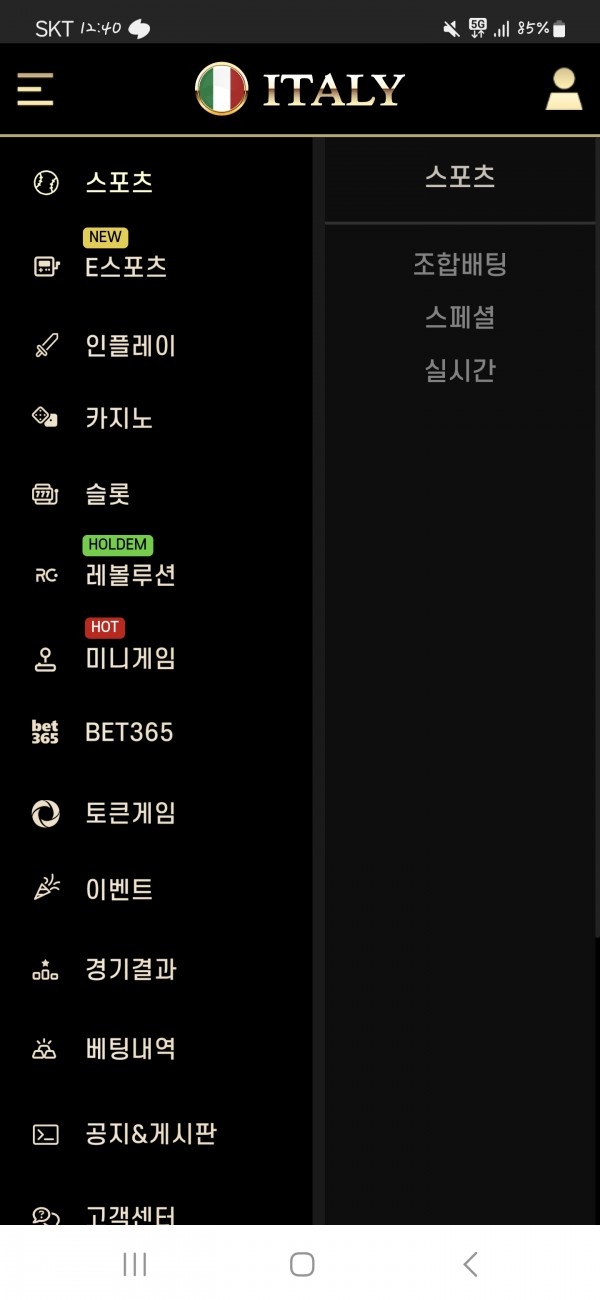Select BET365 in the menu
This screenshot has height=1300, width=600.
pos(129,732)
